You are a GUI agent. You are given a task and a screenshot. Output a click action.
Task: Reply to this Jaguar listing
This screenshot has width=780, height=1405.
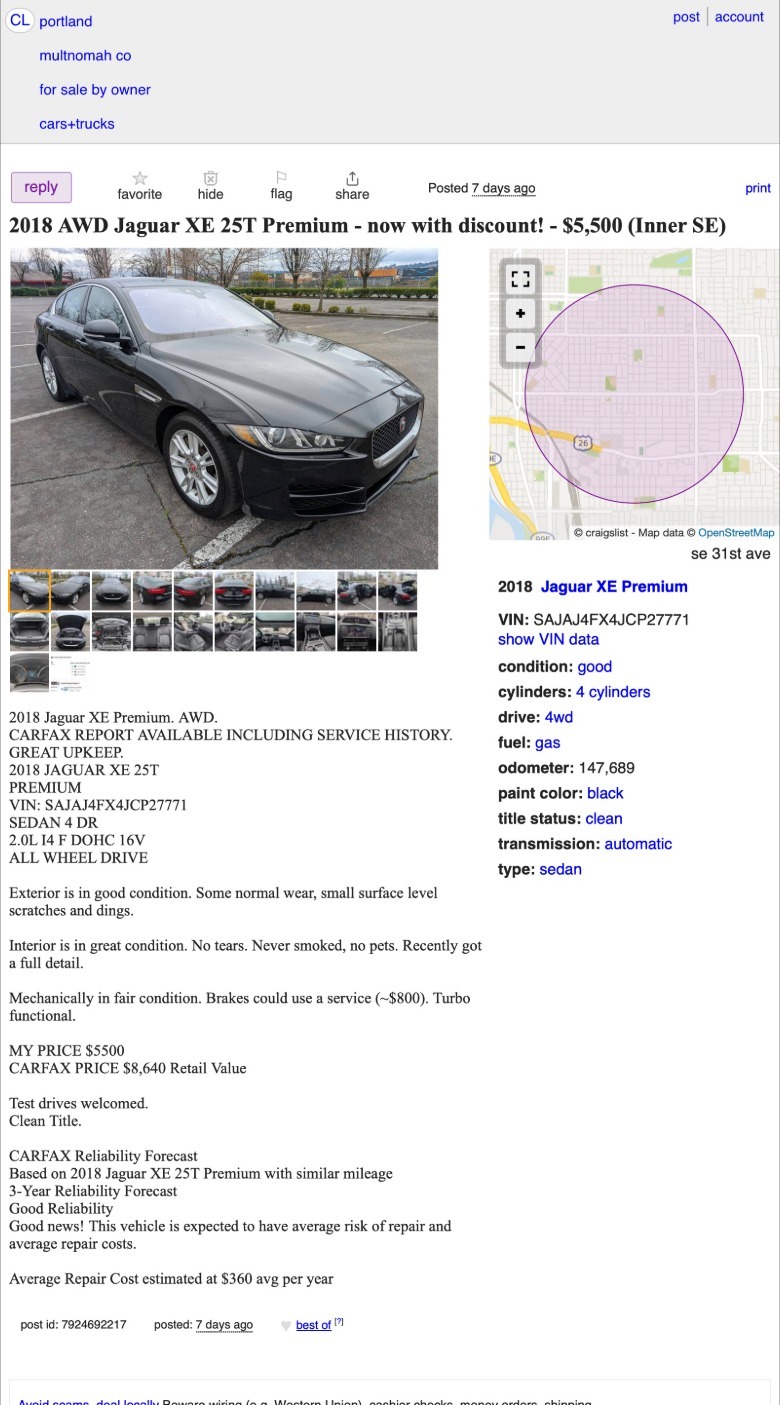(x=41, y=187)
